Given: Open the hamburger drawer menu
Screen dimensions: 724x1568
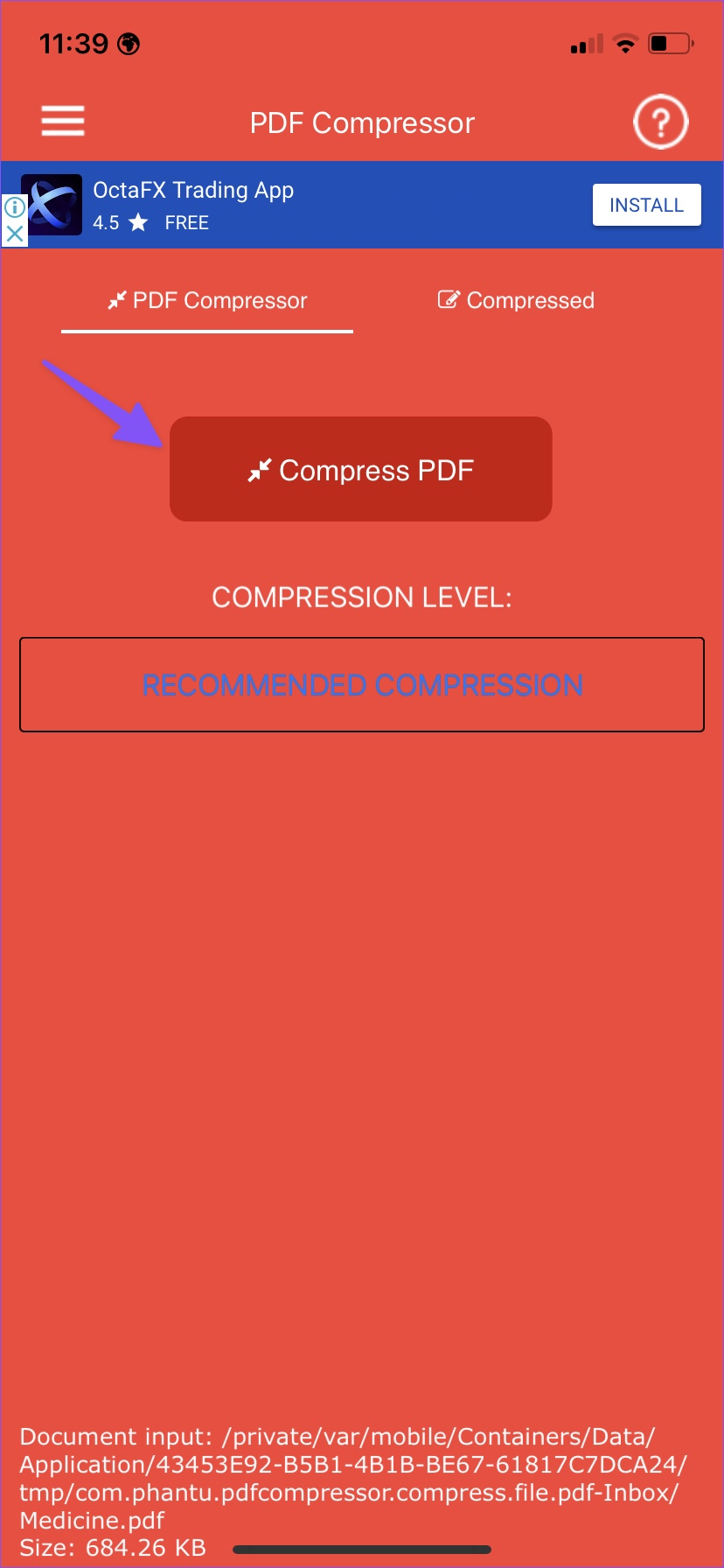Looking at the screenshot, I should click(x=63, y=121).
